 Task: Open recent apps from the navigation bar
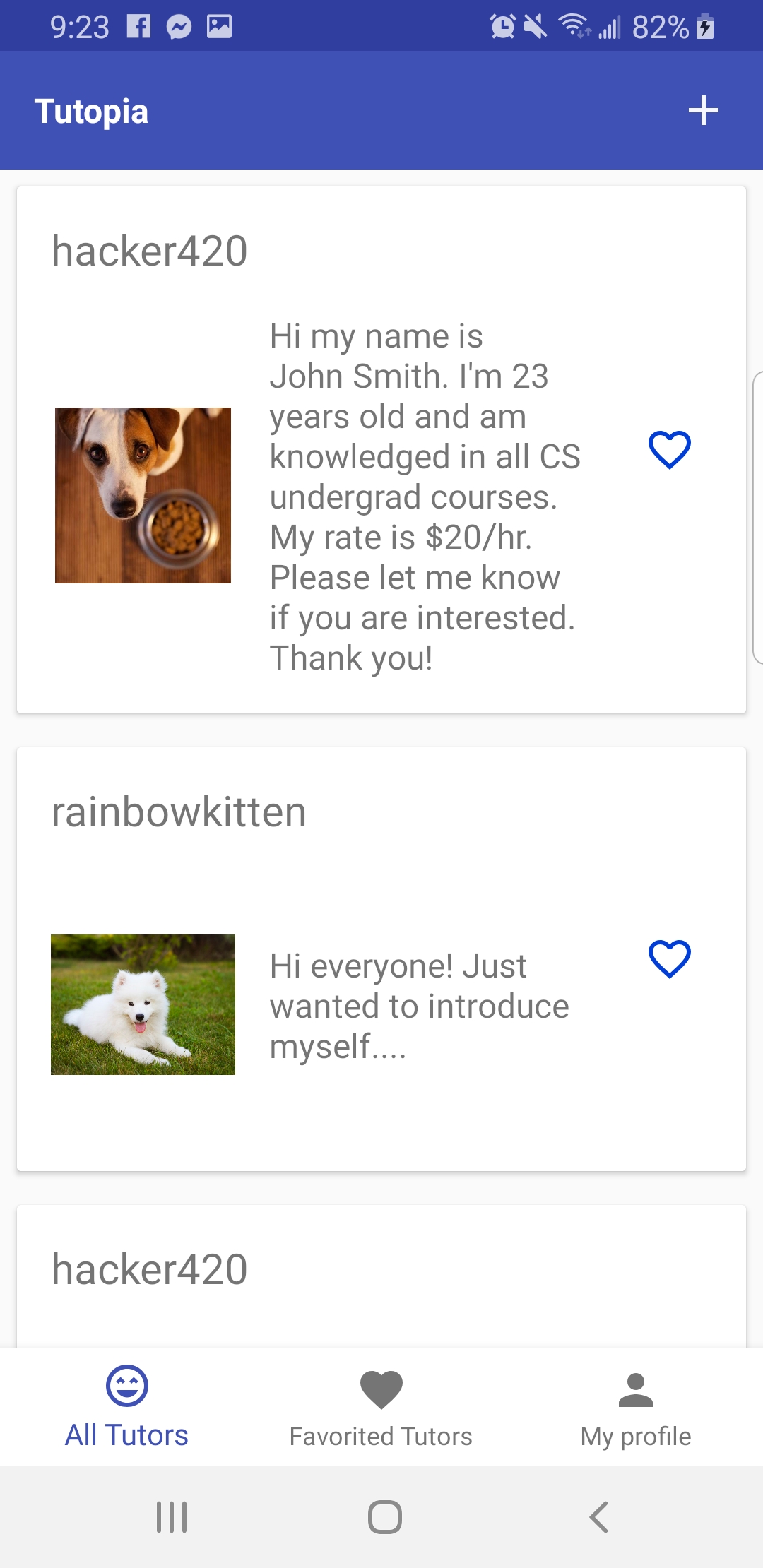(x=172, y=1516)
